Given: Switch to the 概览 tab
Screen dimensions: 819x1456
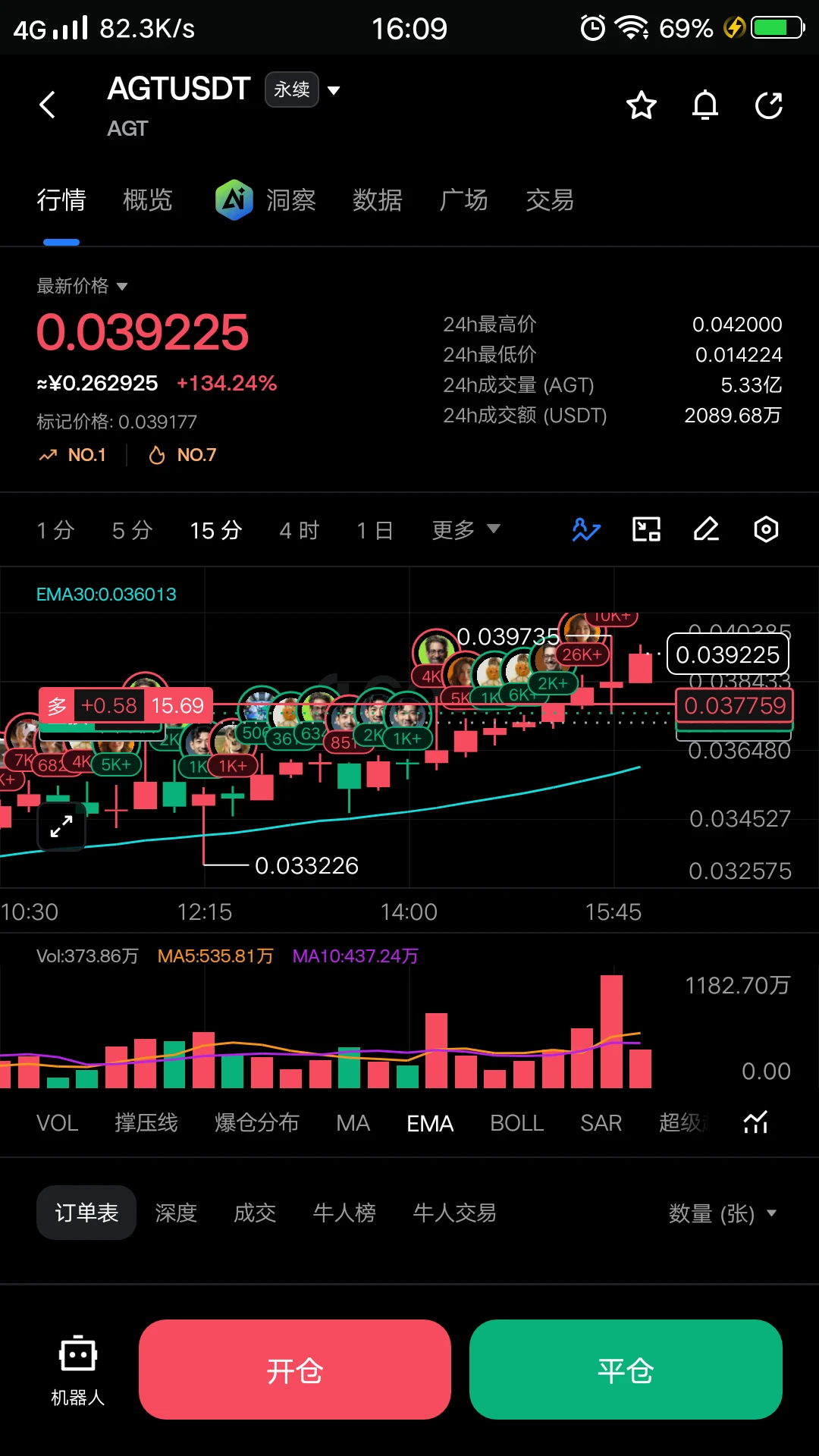Looking at the screenshot, I should (148, 200).
